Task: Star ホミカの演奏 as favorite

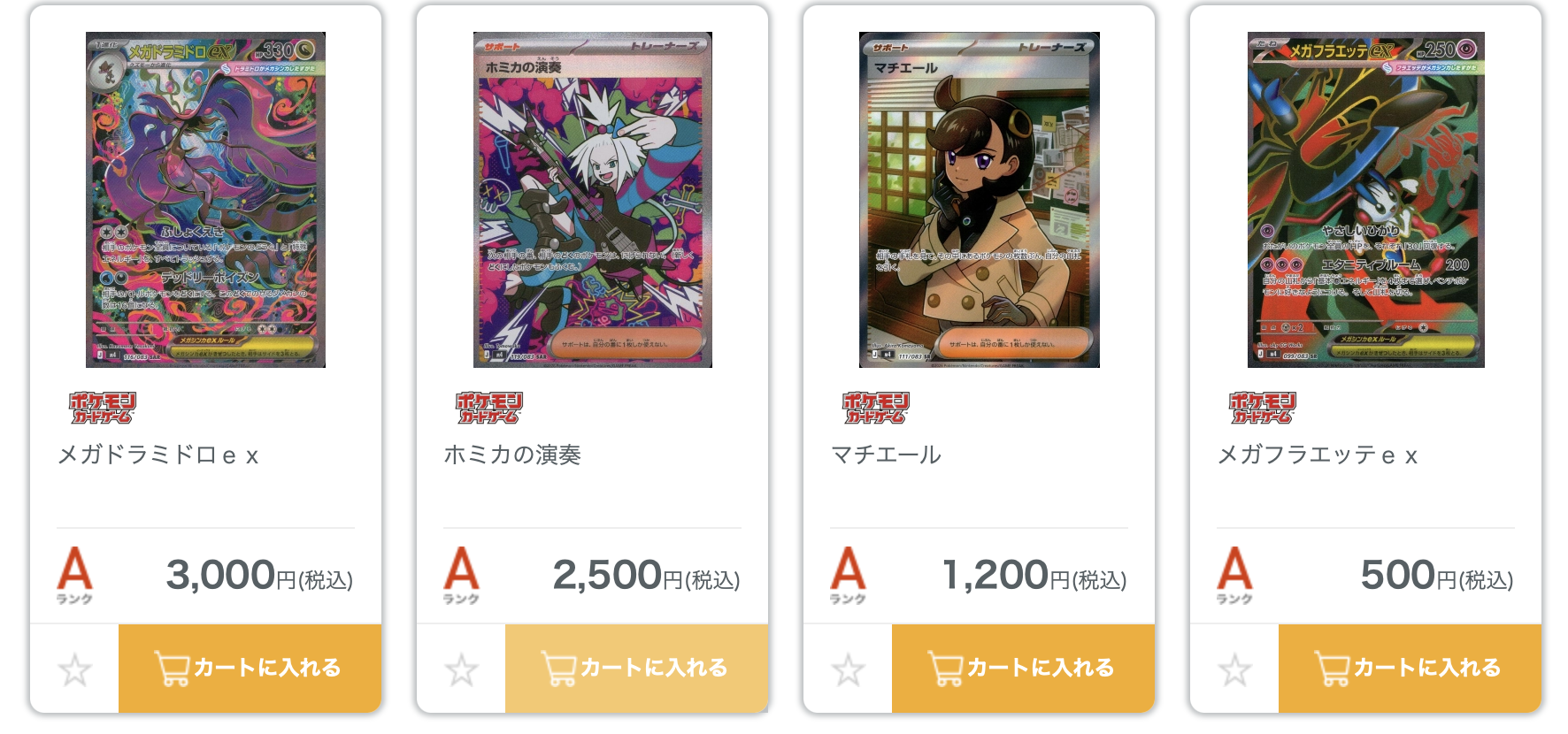Action: [x=461, y=669]
